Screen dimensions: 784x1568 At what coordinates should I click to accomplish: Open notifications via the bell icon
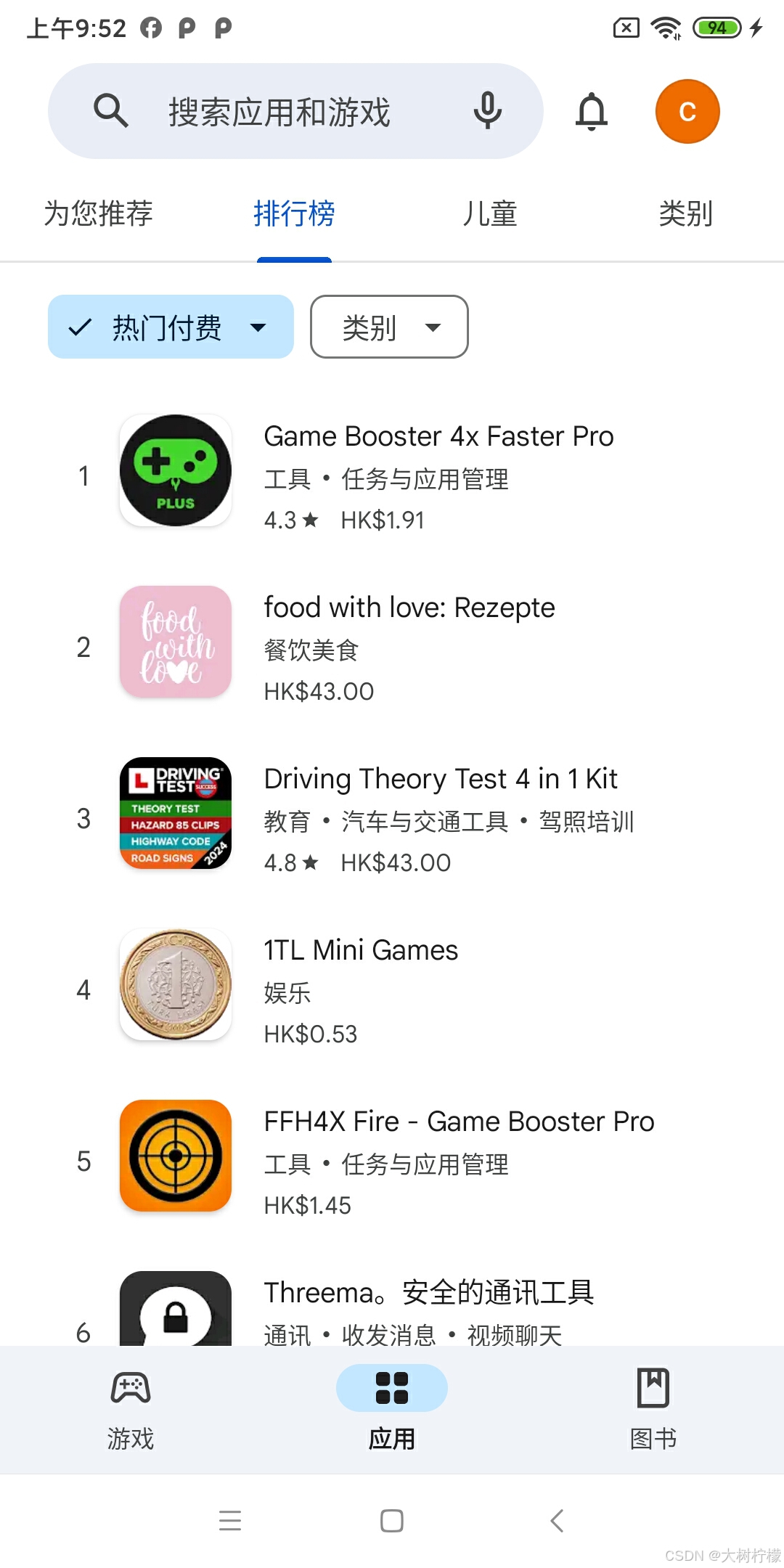click(590, 111)
